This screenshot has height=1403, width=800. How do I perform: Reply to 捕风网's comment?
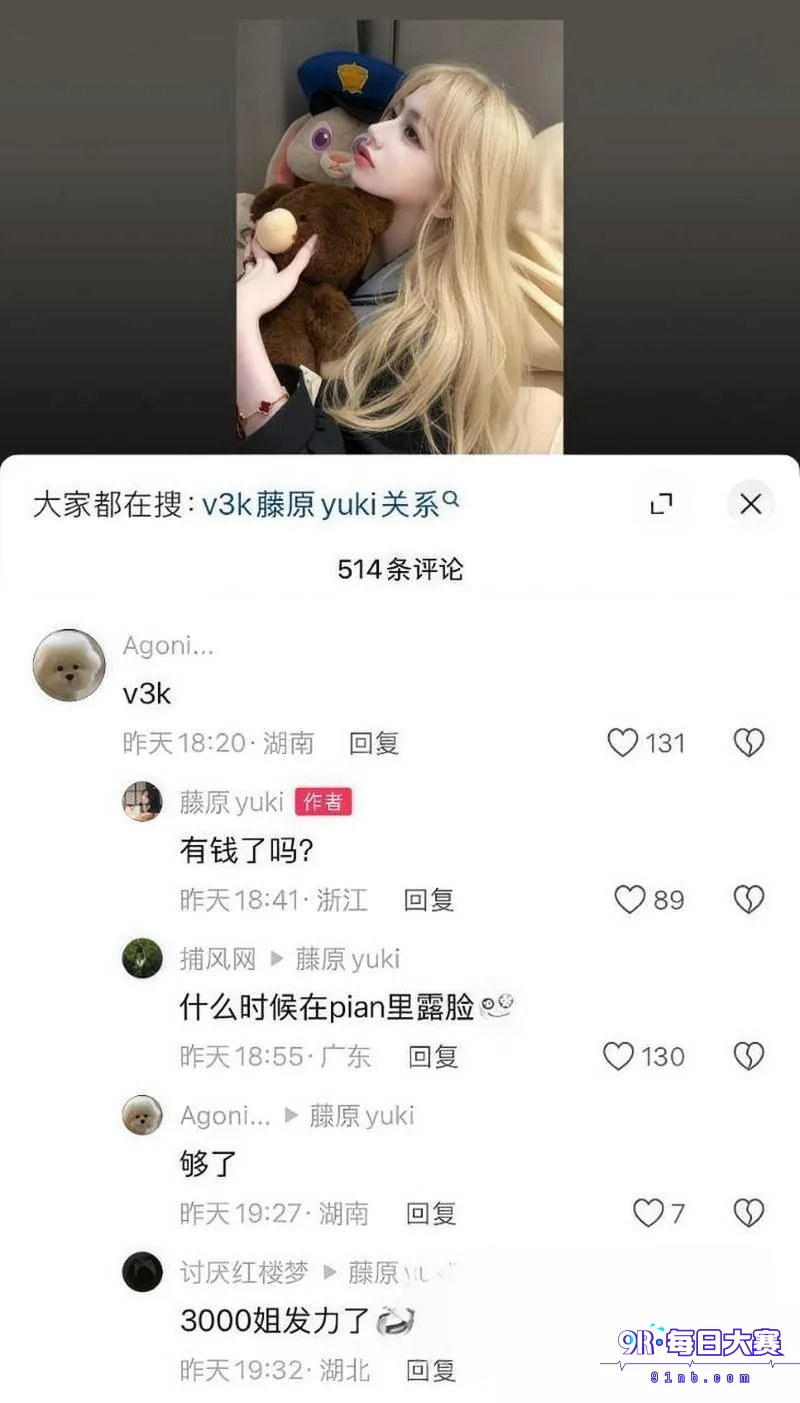tap(433, 1057)
